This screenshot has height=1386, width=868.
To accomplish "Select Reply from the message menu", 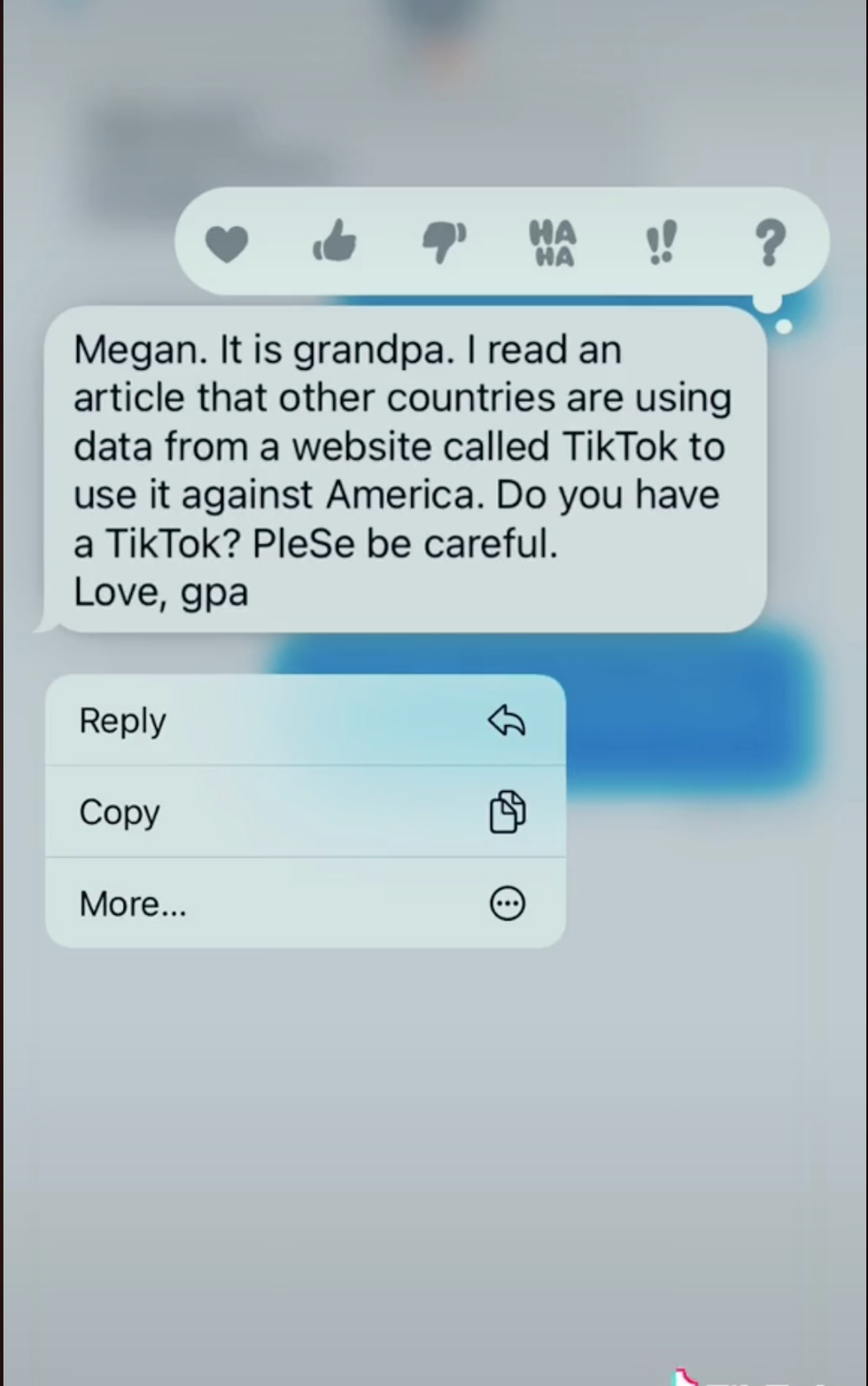I will click(305, 721).
